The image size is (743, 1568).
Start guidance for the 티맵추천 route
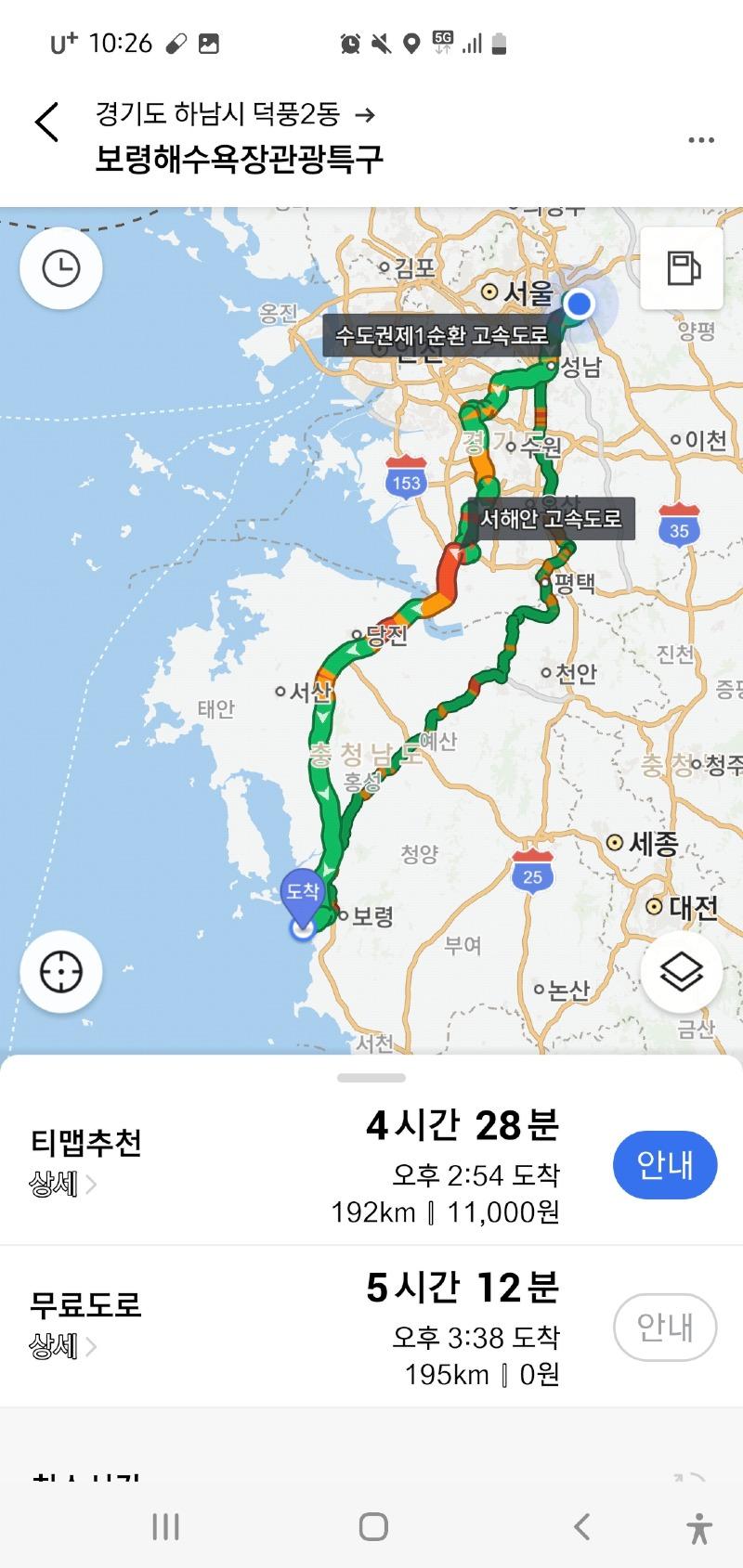coord(665,1164)
